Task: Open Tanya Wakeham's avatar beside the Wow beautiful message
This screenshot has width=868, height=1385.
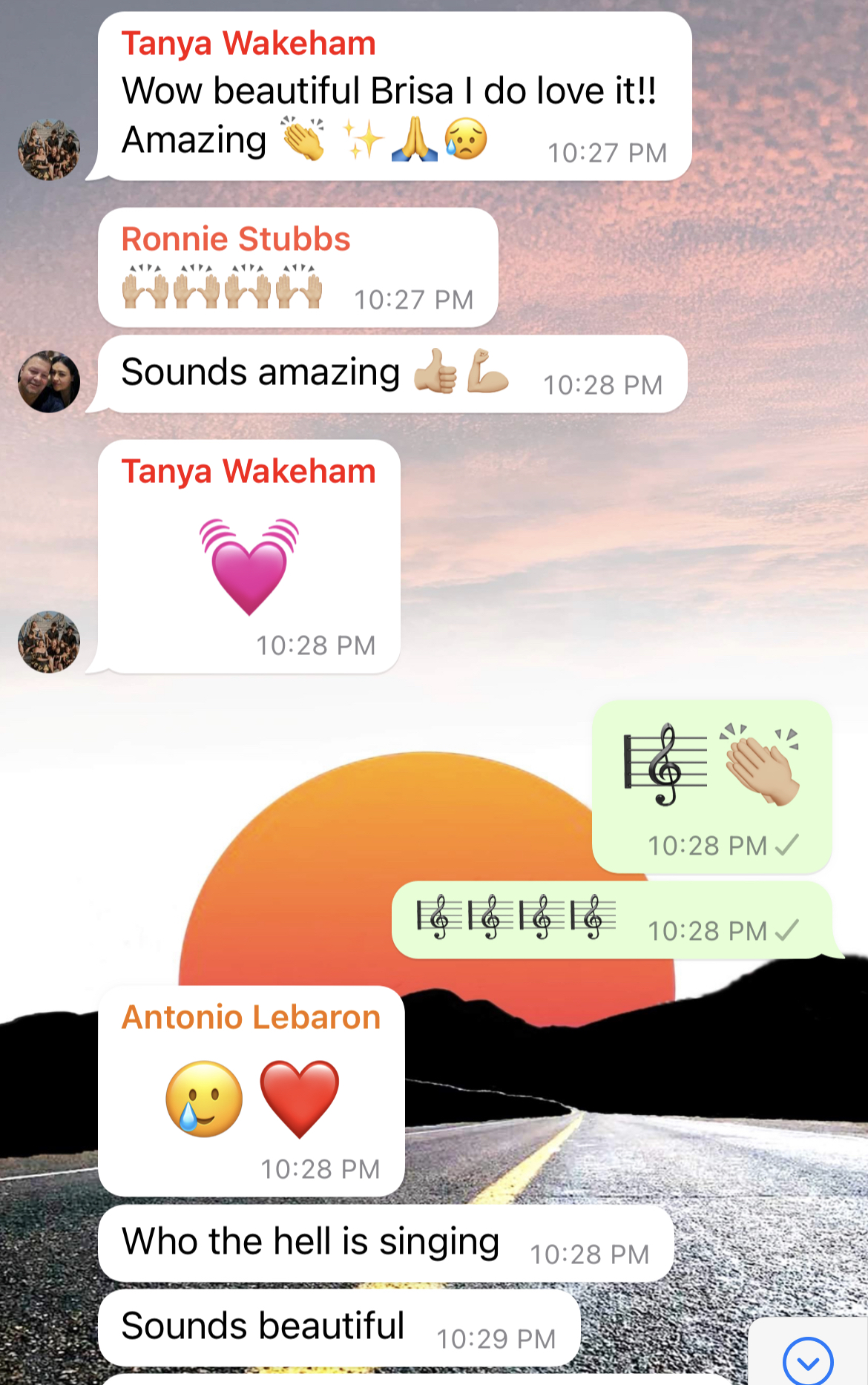Action: (x=49, y=150)
